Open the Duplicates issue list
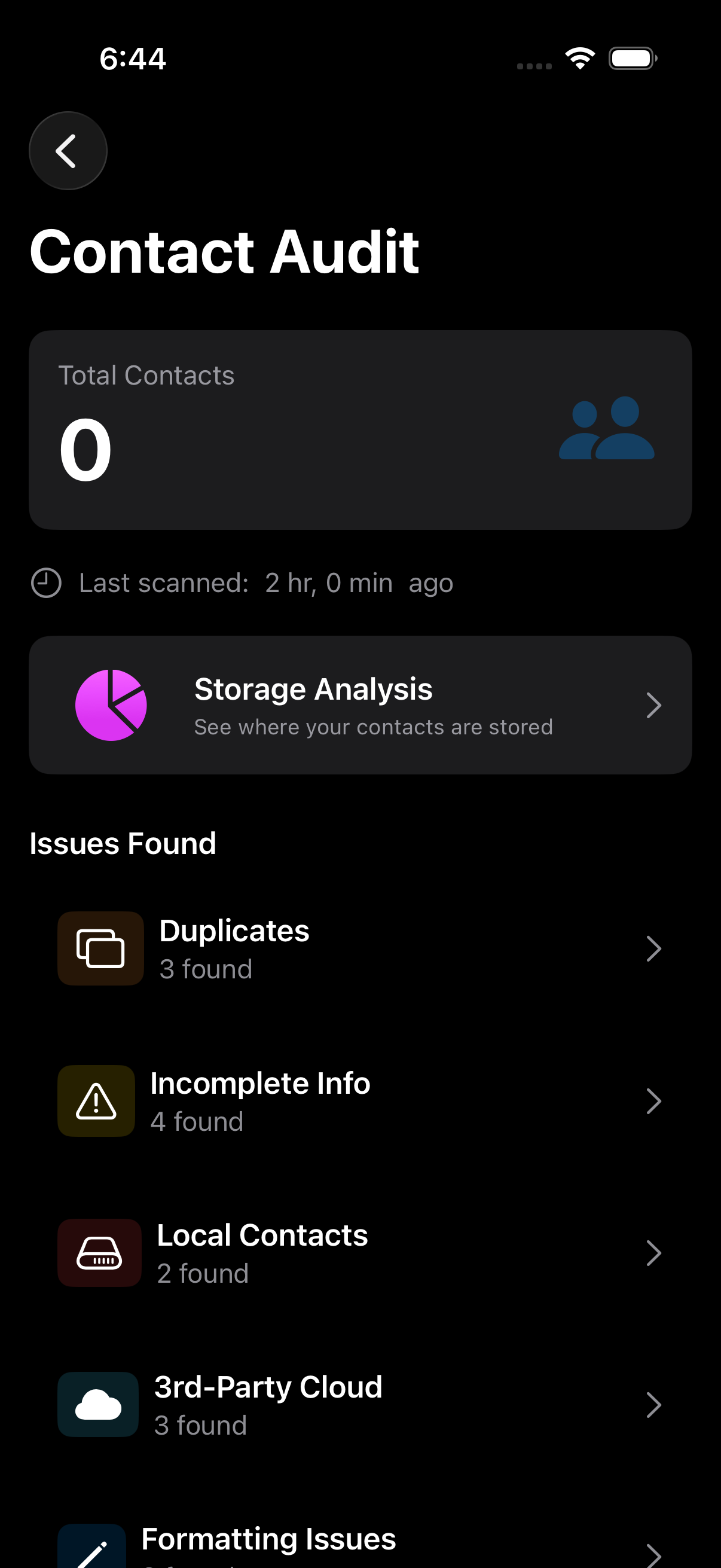The height and width of the screenshot is (1568, 721). tap(360, 948)
